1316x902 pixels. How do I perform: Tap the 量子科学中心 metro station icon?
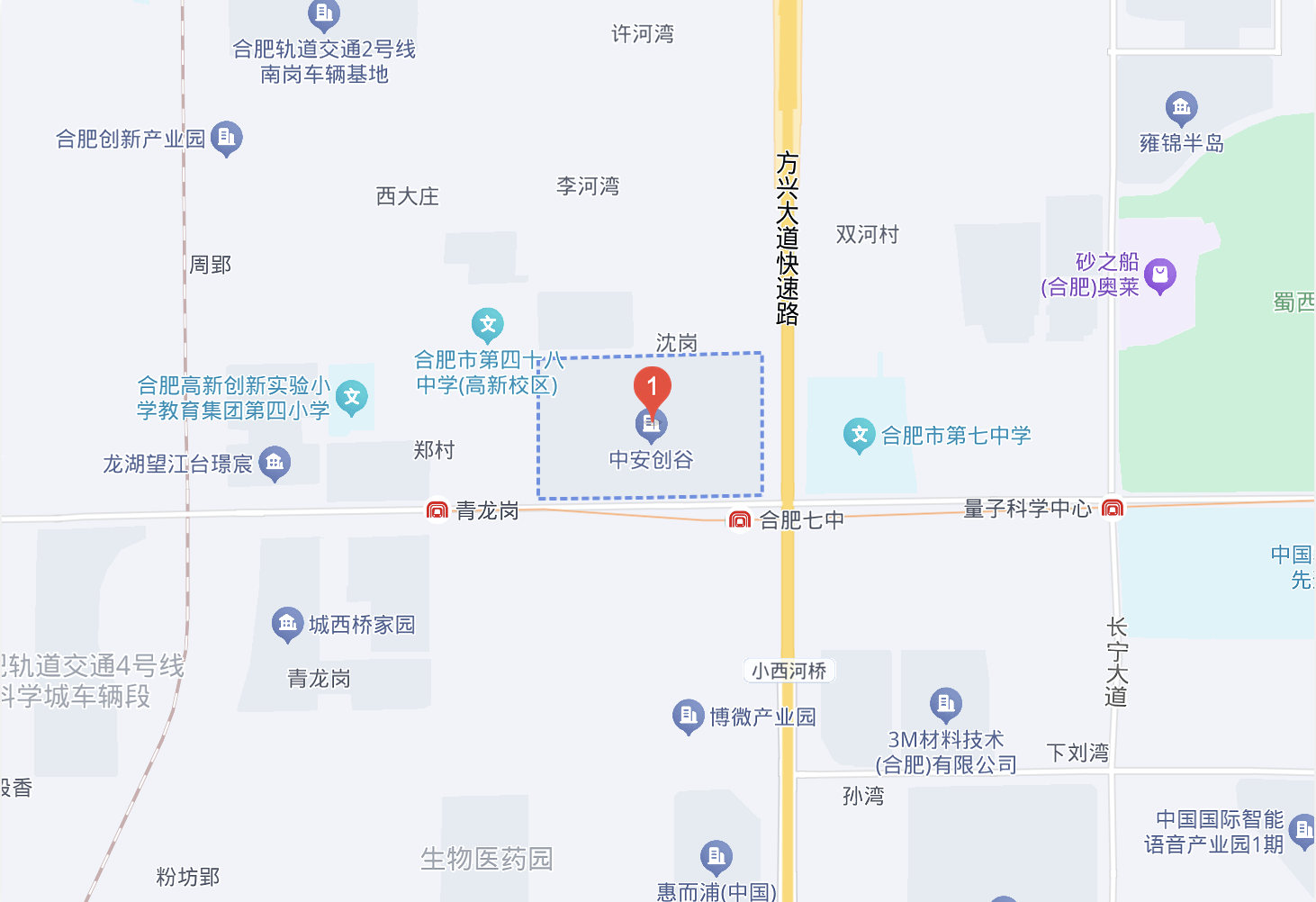pyautogui.click(x=1113, y=509)
